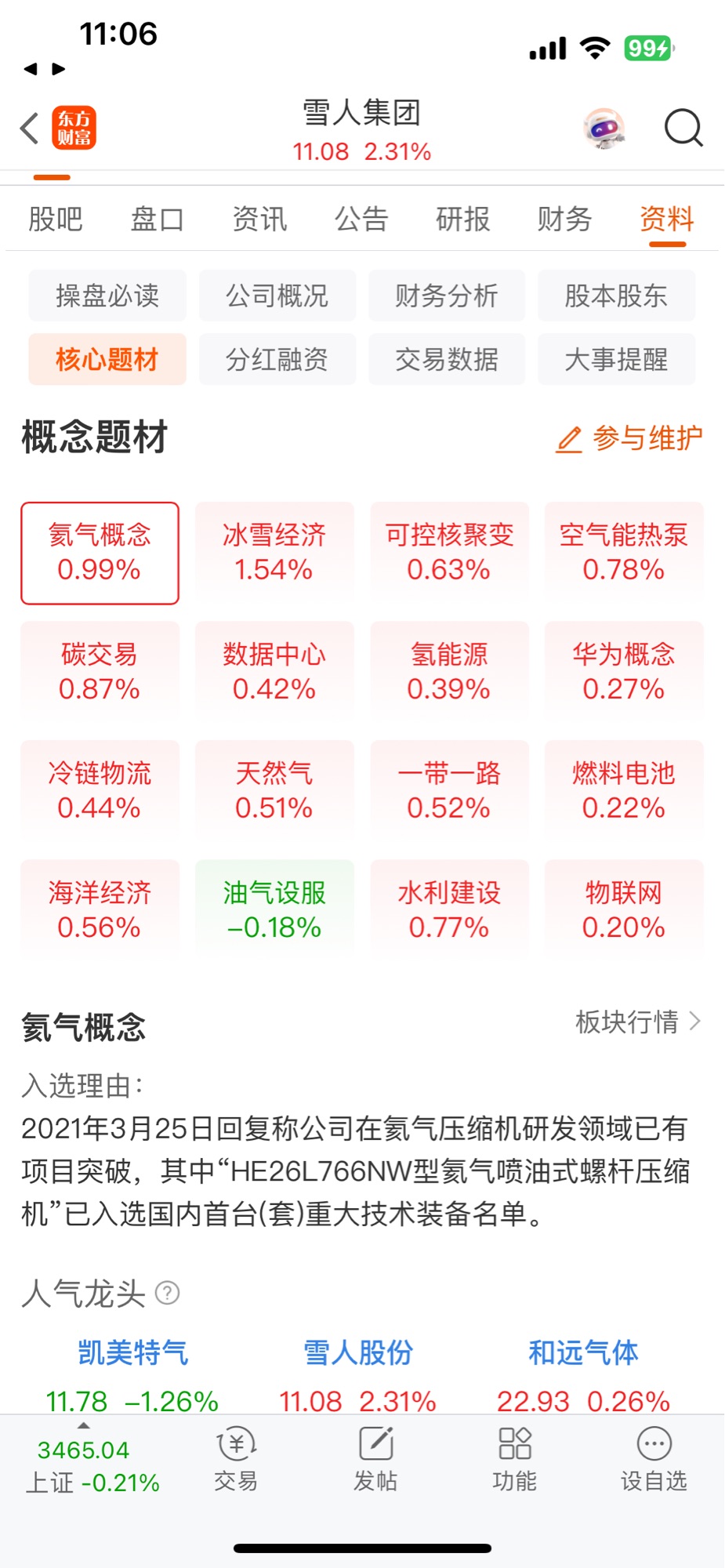
Task: Switch to 分红融资 chip
Action: pos(277,359)
